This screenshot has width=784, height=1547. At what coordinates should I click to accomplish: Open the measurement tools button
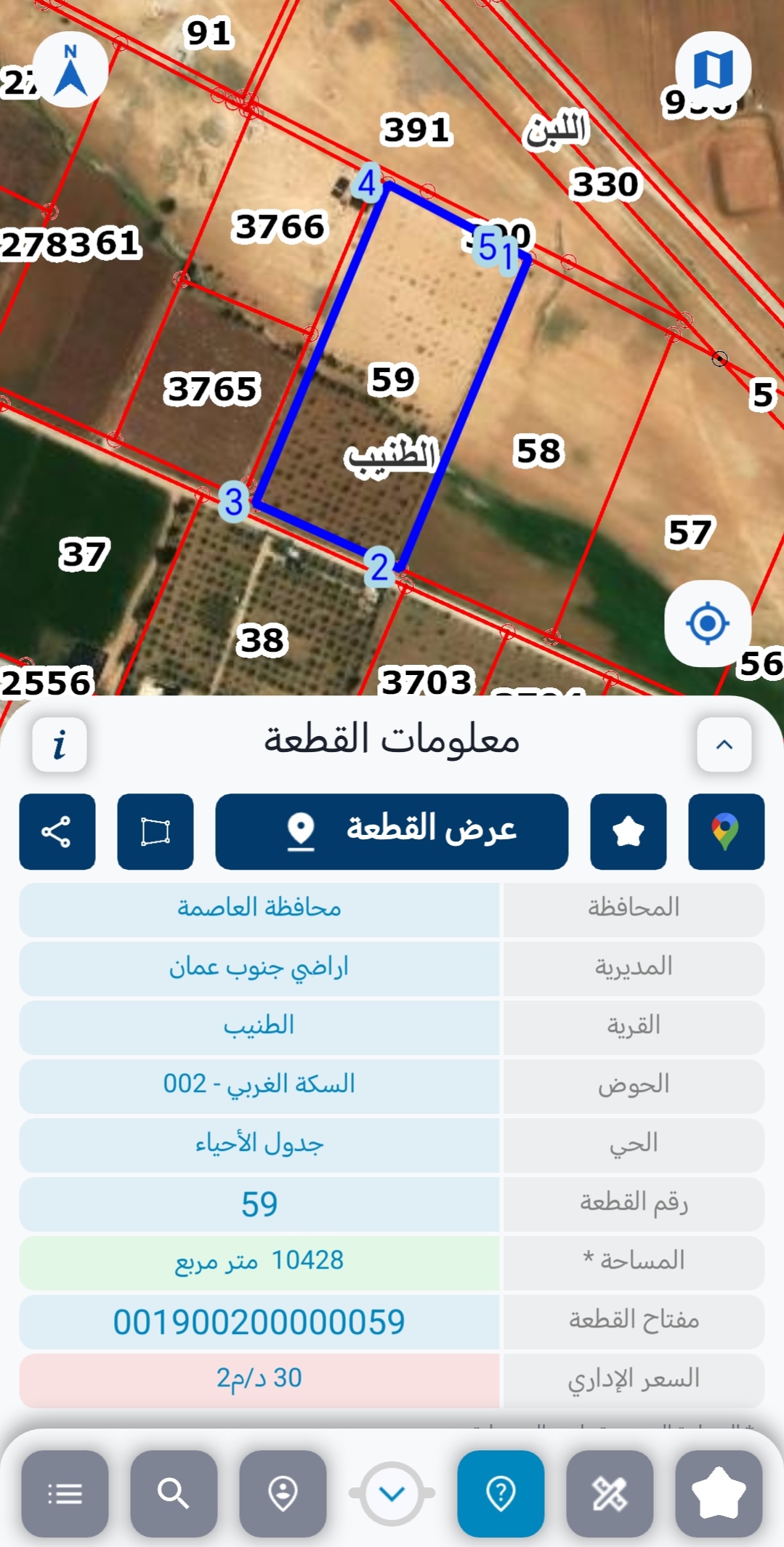610,1493
